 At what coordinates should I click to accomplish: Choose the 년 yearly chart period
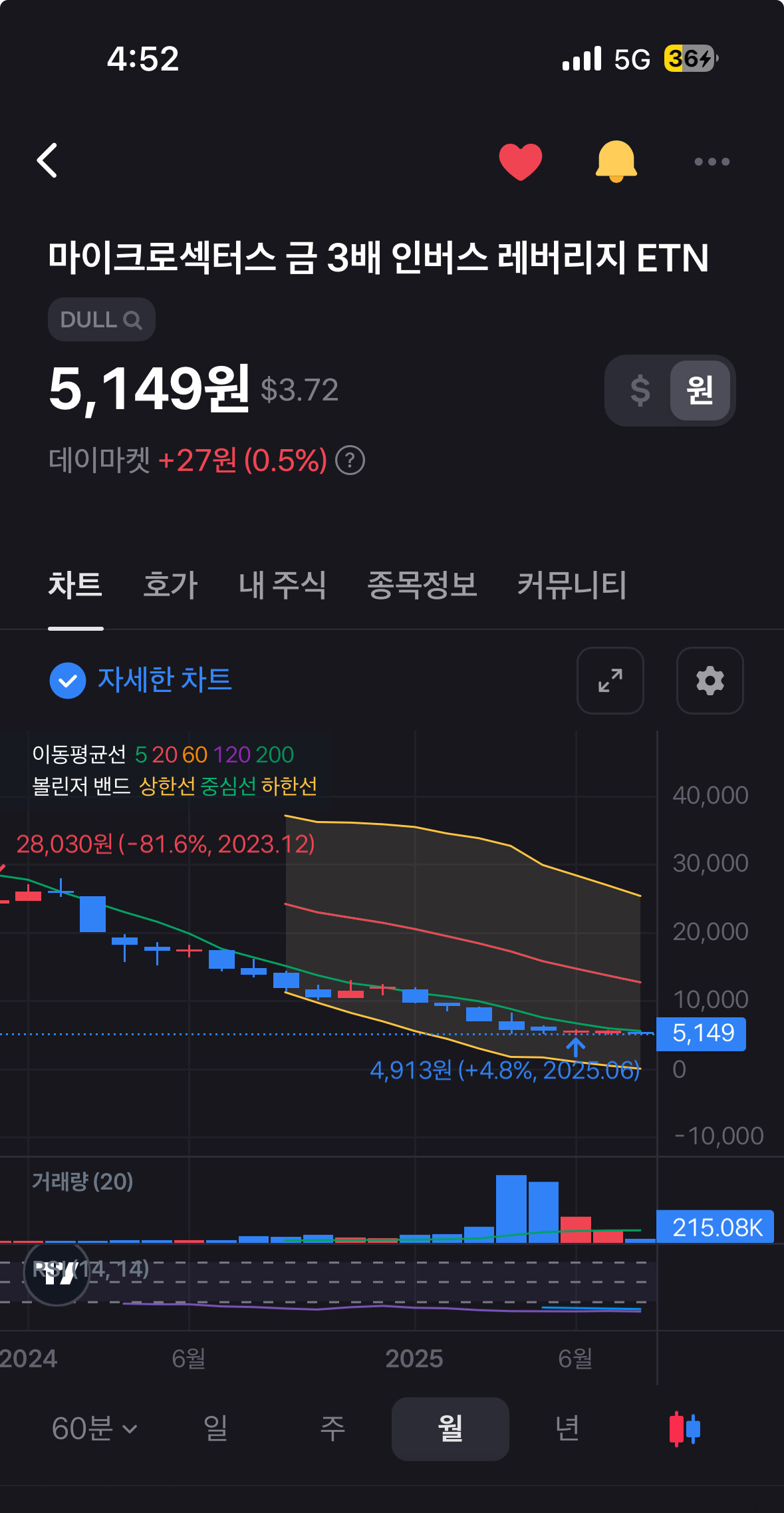point(567,1429)
